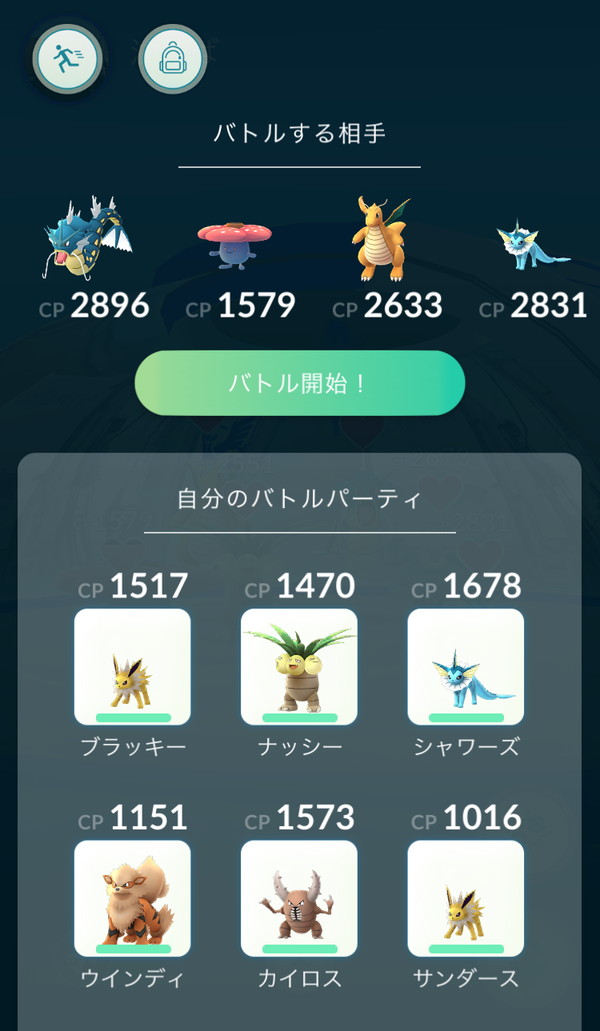The height and width of the screenshot is (1031, 600).
Task: Choose the カイロス party slot
Action: (x=299, y=898)
